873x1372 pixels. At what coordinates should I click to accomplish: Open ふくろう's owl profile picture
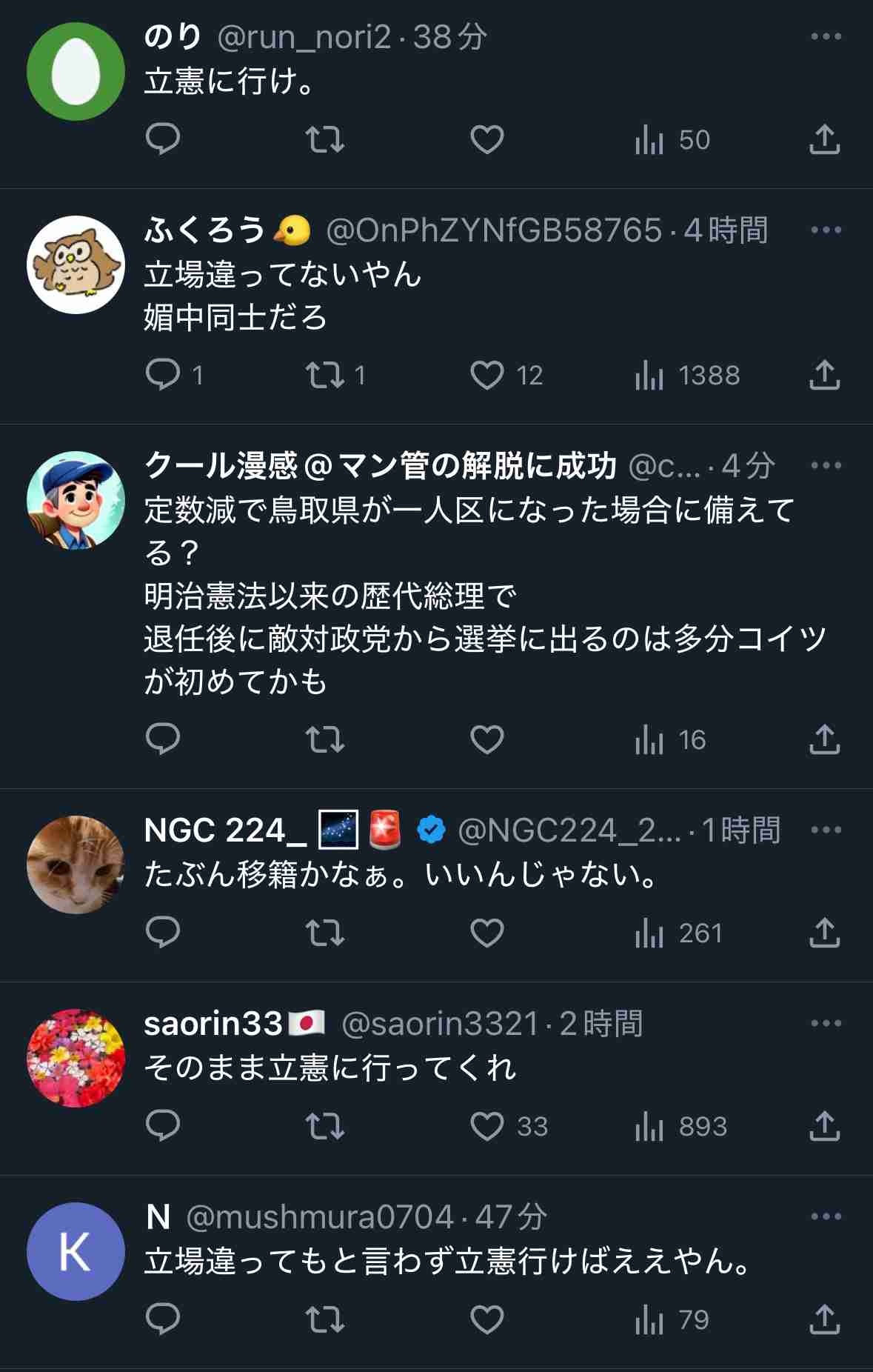(76, 264)
